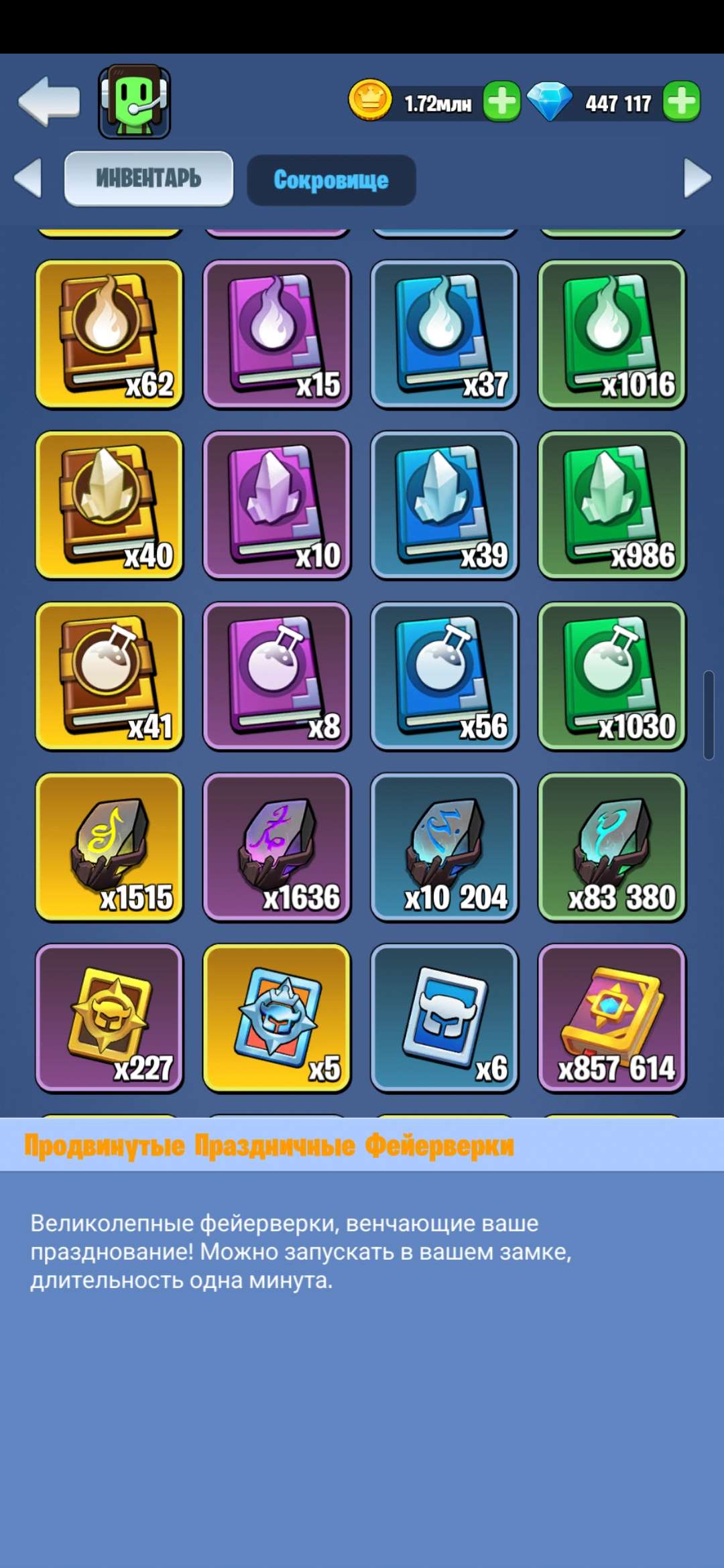Select the green fire book x1016
Viewport: 724px width, 1568px height.
[612, 334]
